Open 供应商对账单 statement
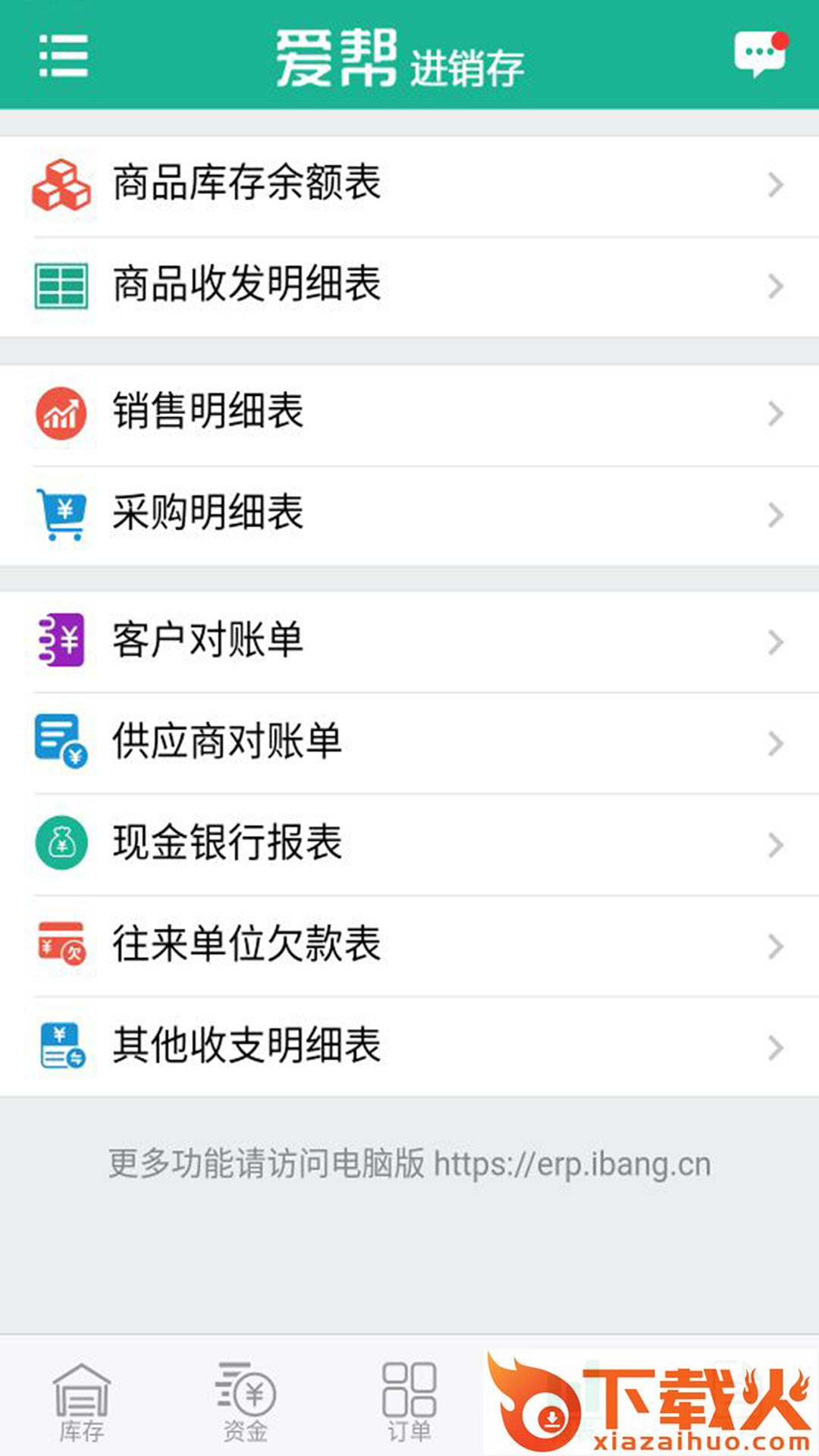 (409, 742)
